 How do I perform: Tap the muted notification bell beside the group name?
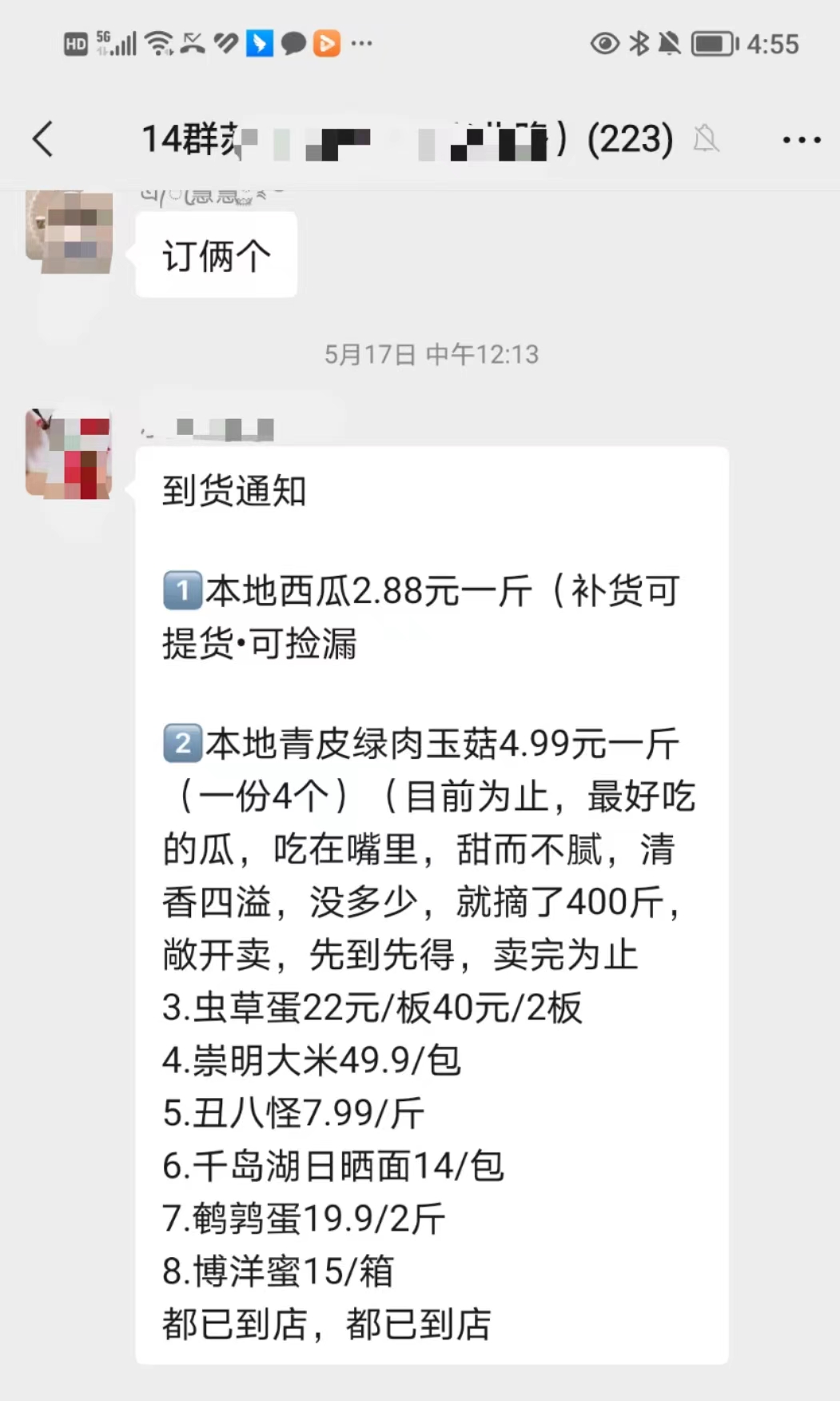[707, 139]
